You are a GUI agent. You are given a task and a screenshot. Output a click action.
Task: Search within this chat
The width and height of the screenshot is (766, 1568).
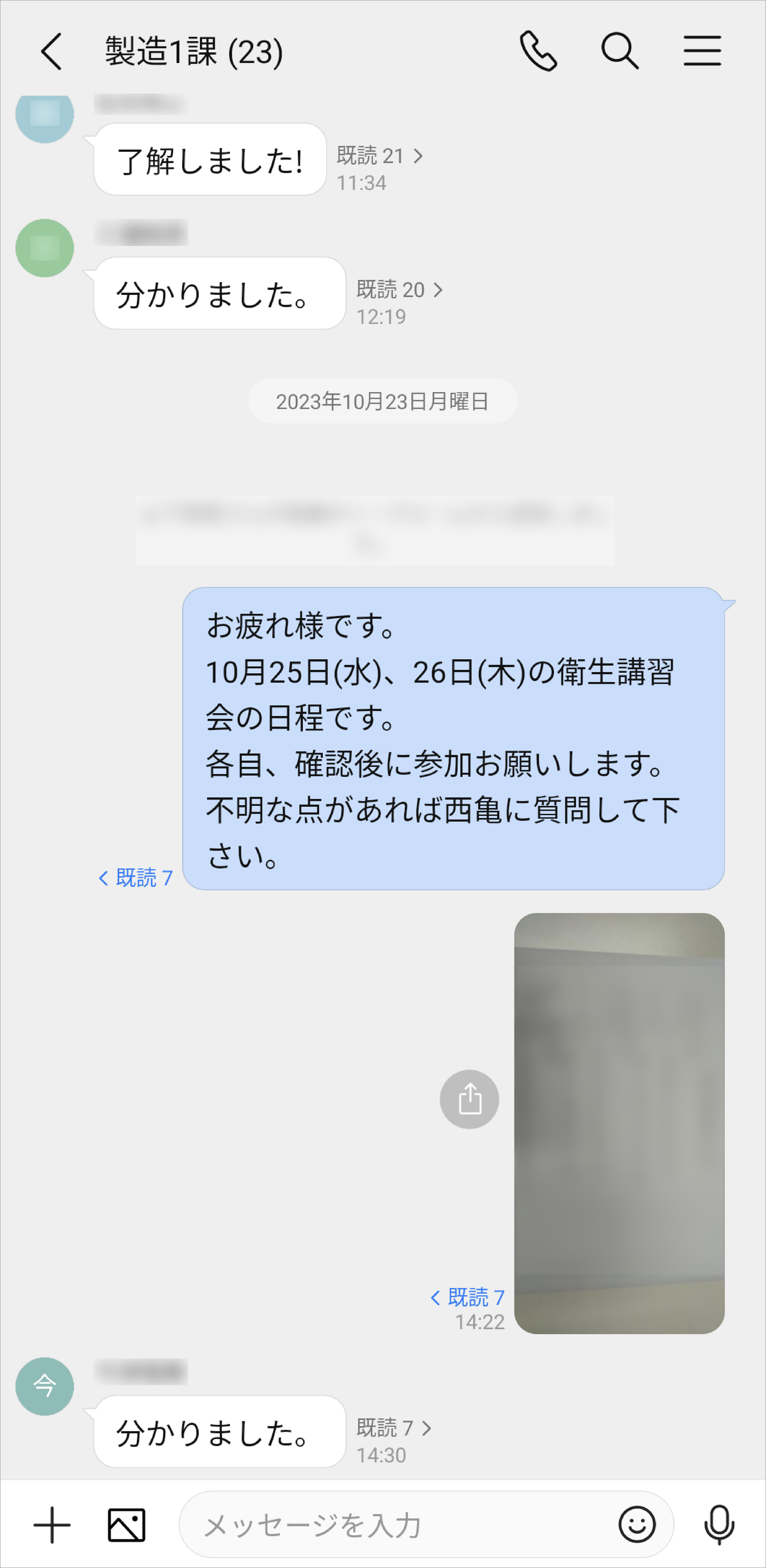(x=620, y=51)
